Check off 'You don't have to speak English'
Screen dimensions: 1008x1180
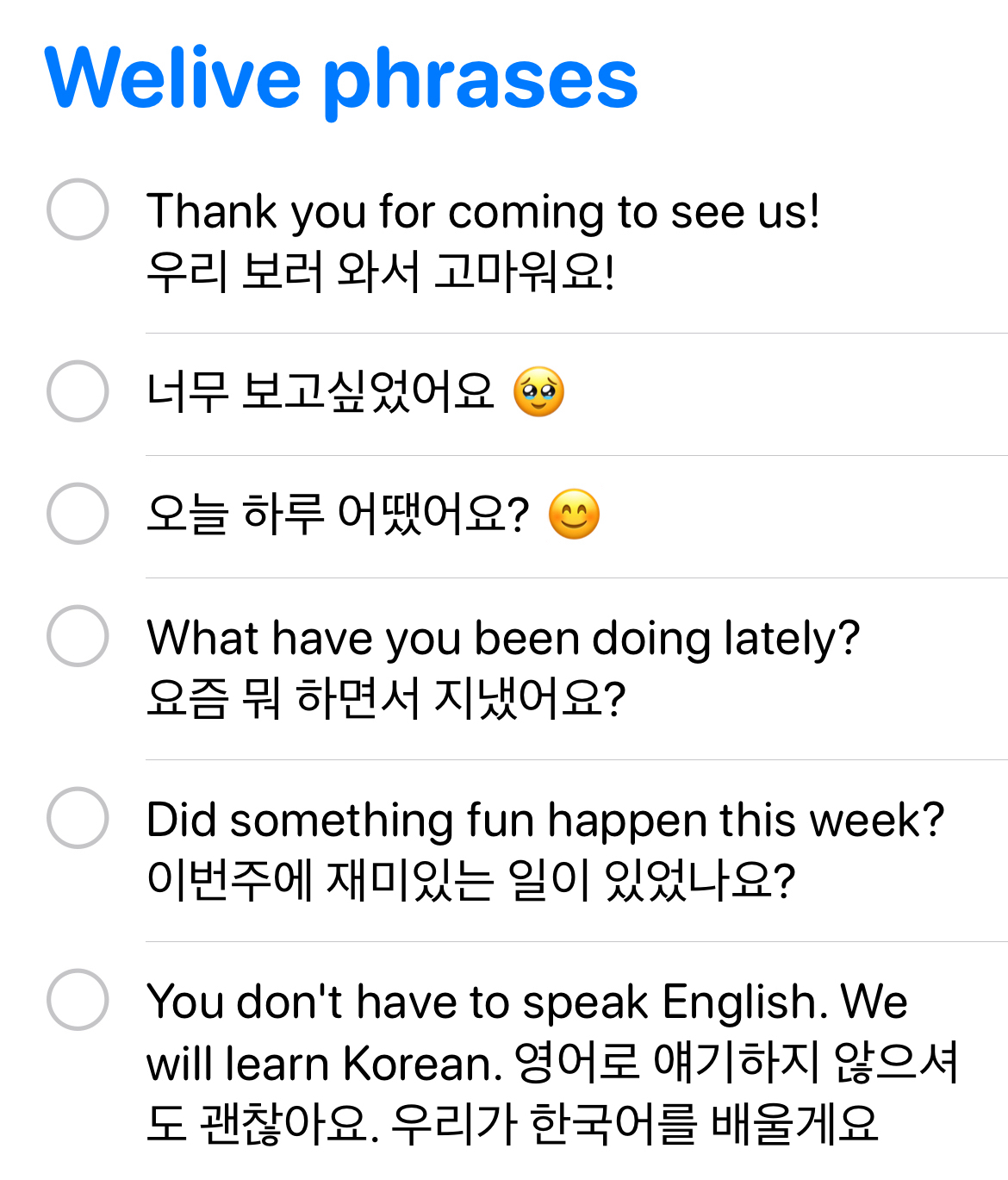(x=78, y=1000)
